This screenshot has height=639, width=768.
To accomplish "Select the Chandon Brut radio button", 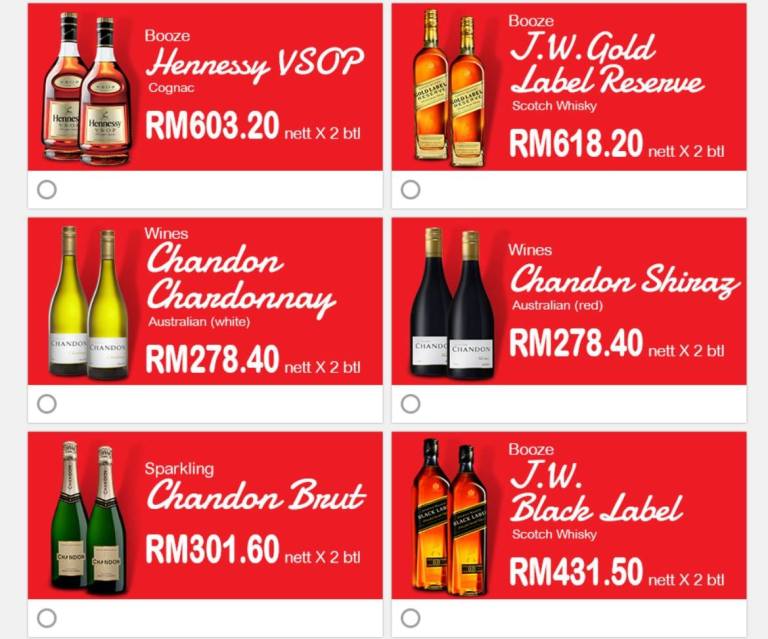I will (x=47, y=618).
